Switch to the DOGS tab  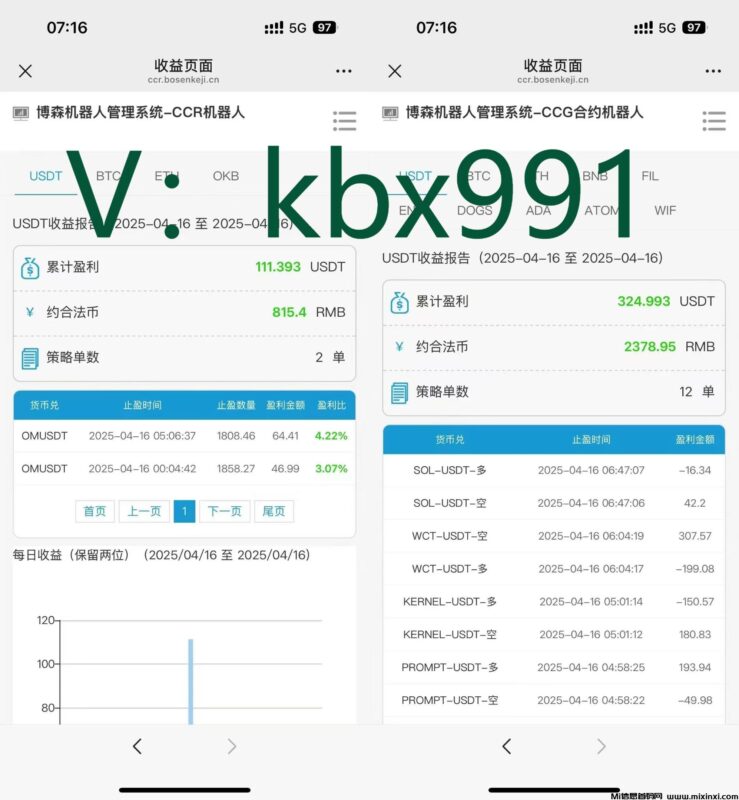click(x=474, y=211)
